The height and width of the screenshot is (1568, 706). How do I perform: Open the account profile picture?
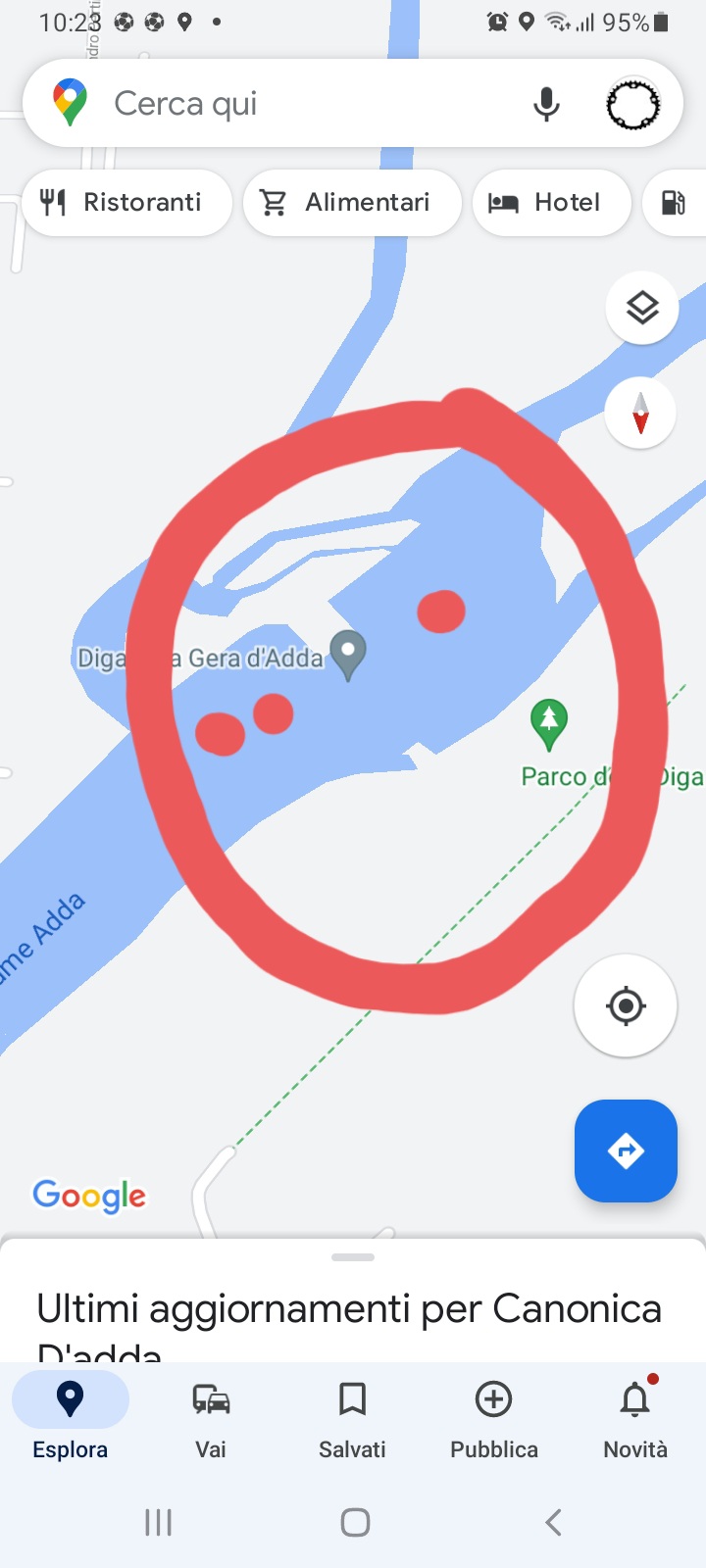[x=632, y=104]
